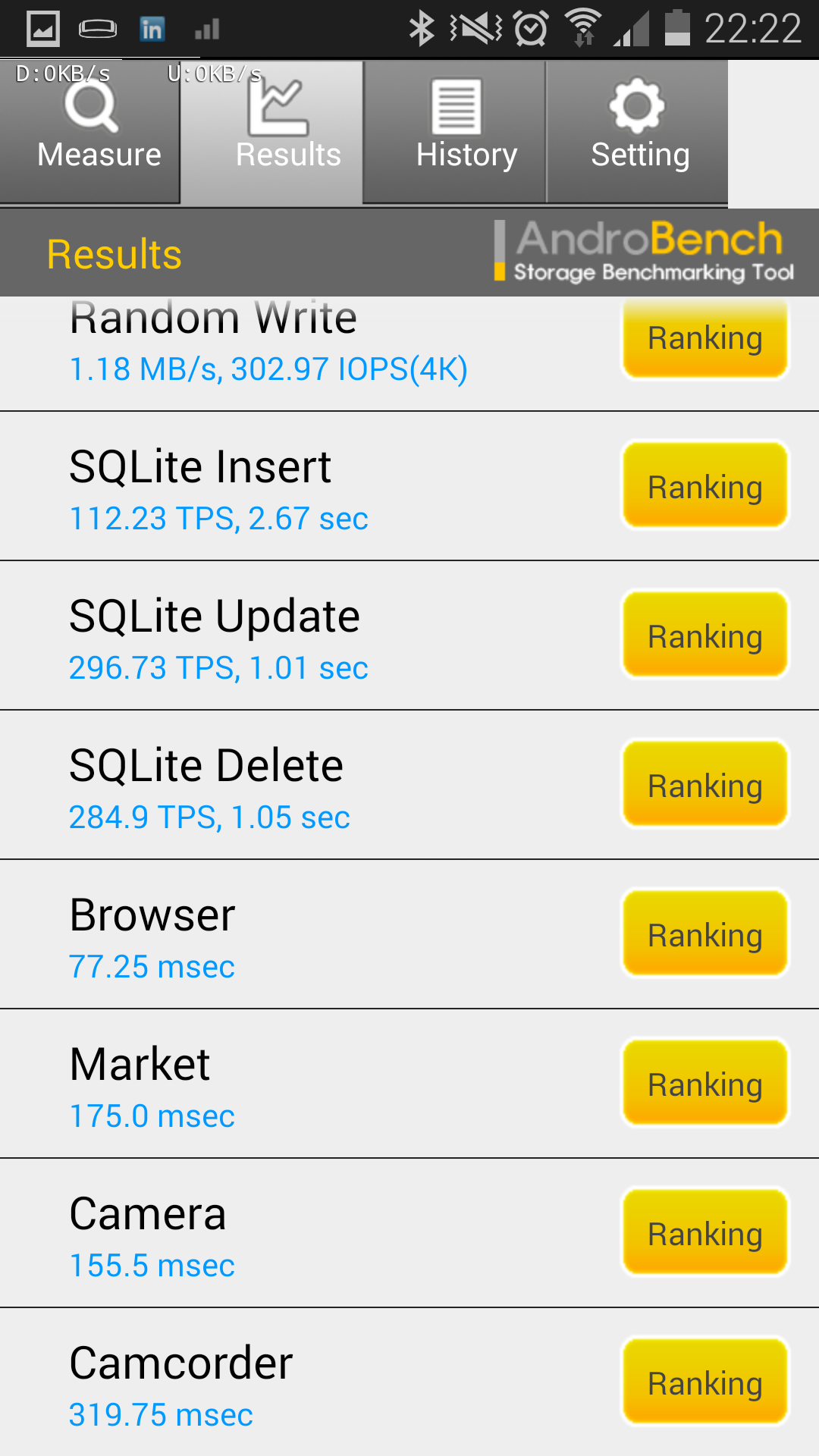Tap Ranking beside Camcorder result
This screenshot has width=819, height=1456.
click(x=705, y=1382)
